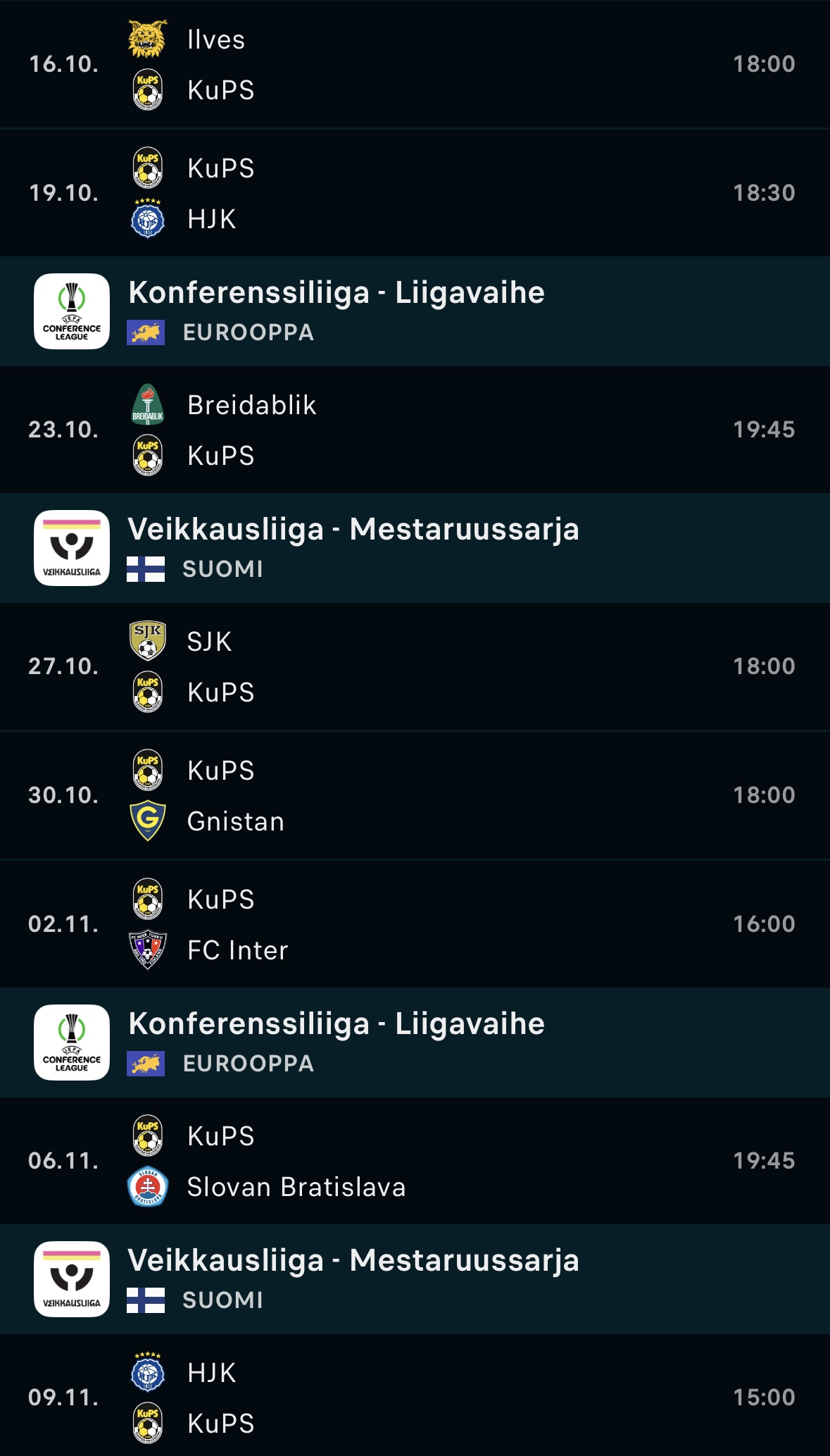The image size is (830, 1456).
Task: Select the SJK vs KuPS match
Action: point(415,666)
